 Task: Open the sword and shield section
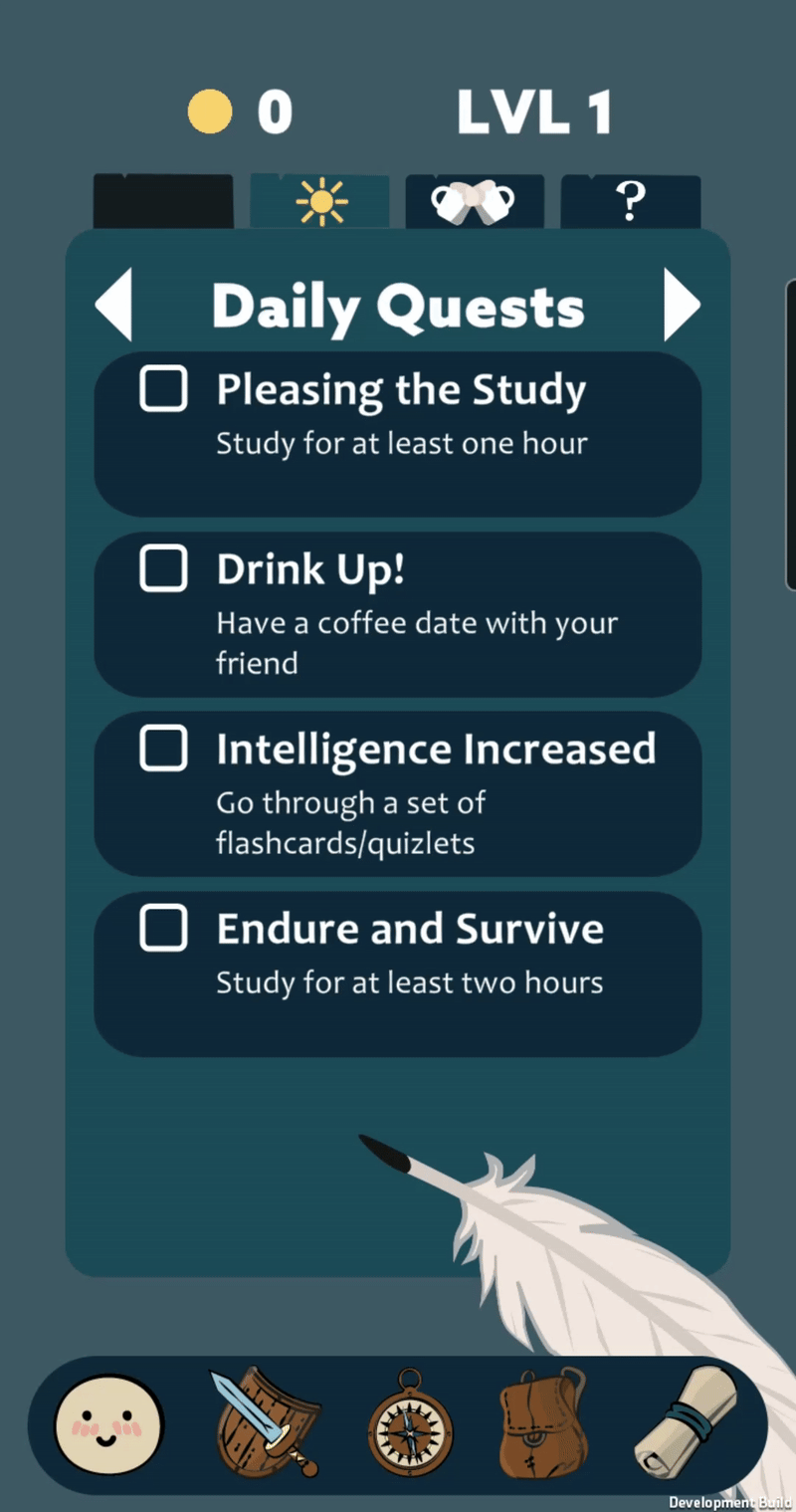click(264, 1423)
